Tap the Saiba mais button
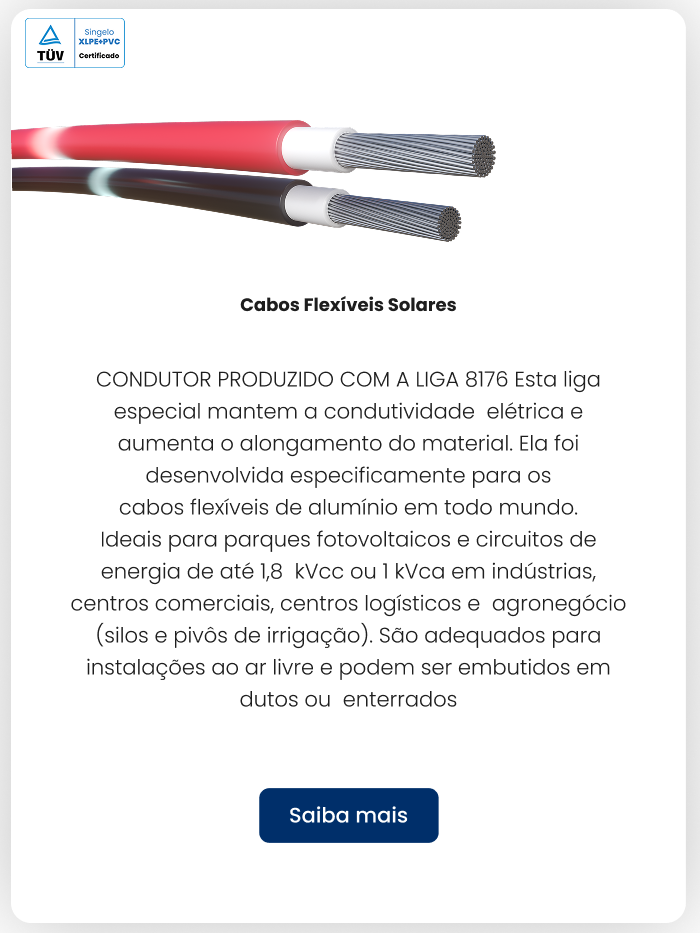This screenshot has height=933, width=700. tap(348, 815)
